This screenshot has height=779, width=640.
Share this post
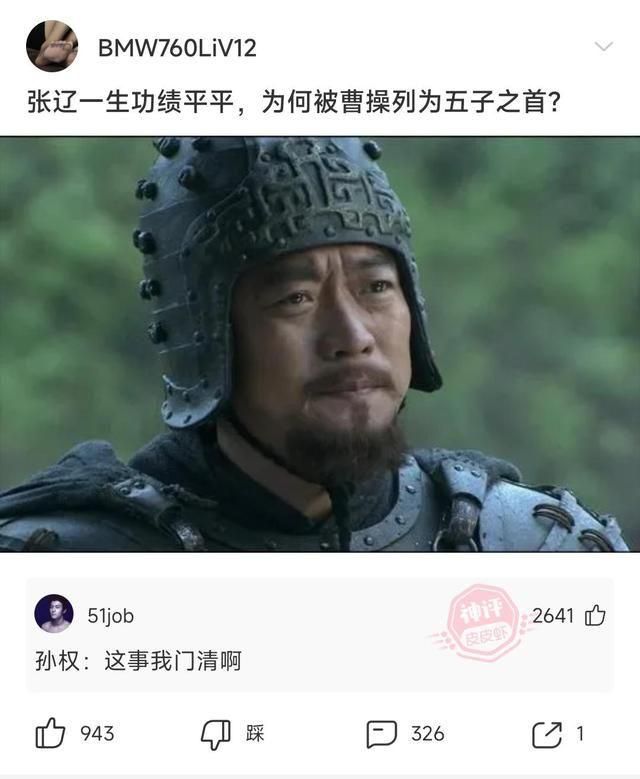pyautogui.click(x=547, y=734)
